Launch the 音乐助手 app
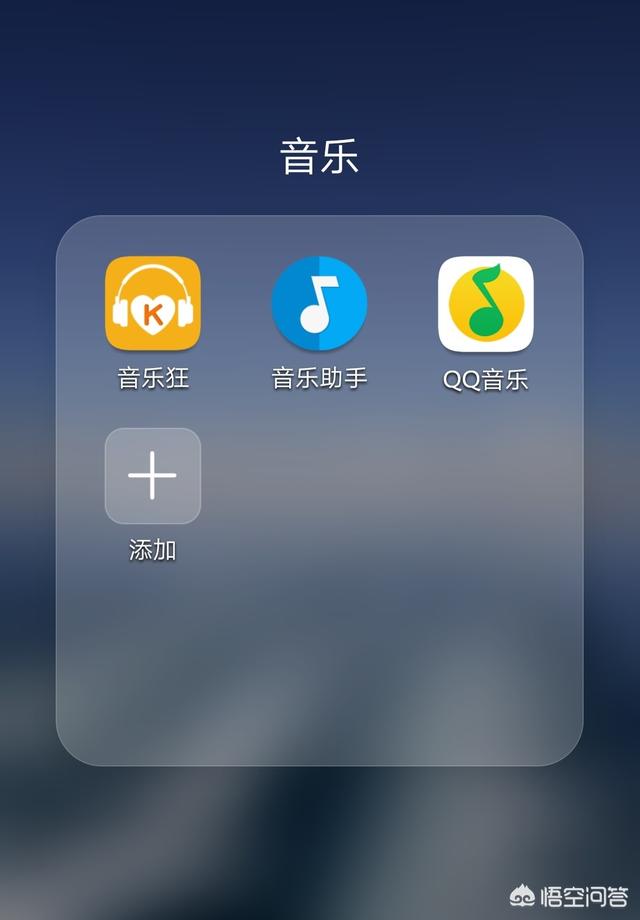Viewport: 640px width, 920px height. click(319, 304)
